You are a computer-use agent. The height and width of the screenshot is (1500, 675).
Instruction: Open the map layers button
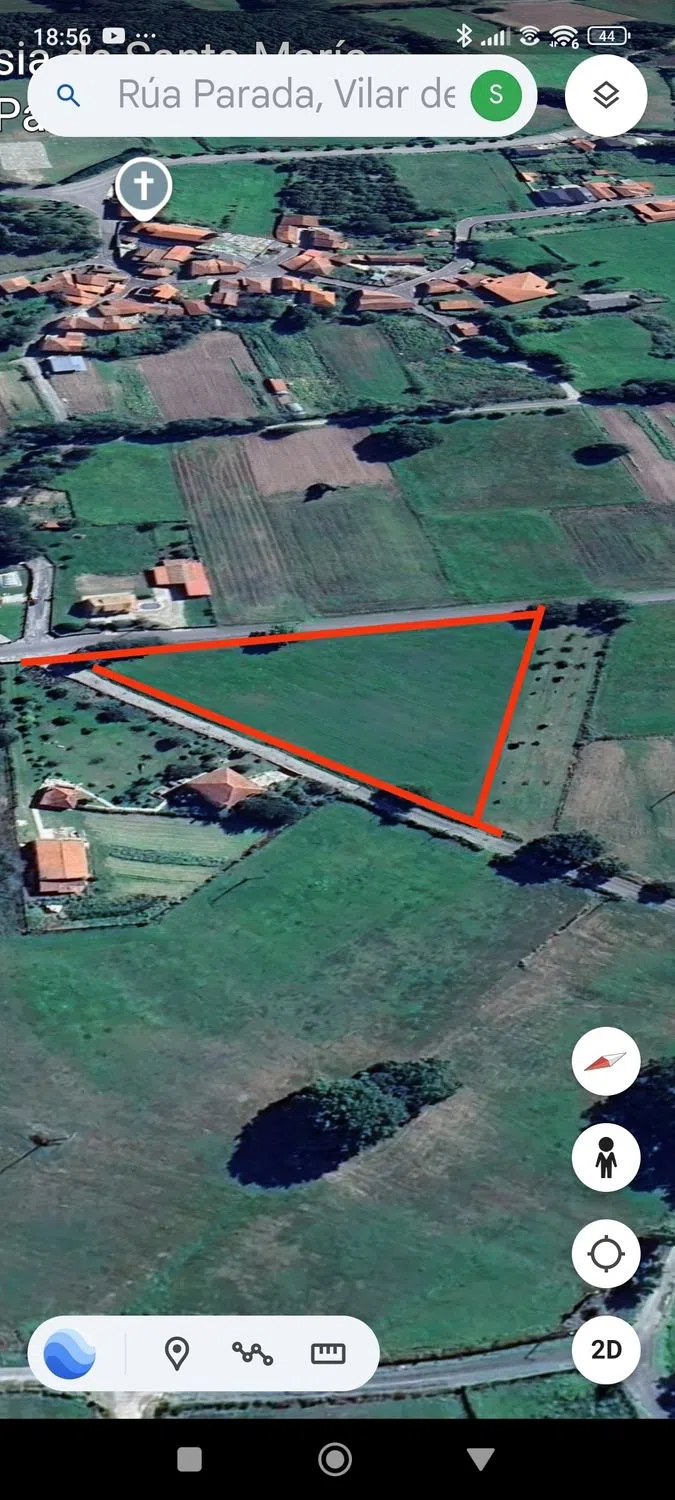point(606,96)
